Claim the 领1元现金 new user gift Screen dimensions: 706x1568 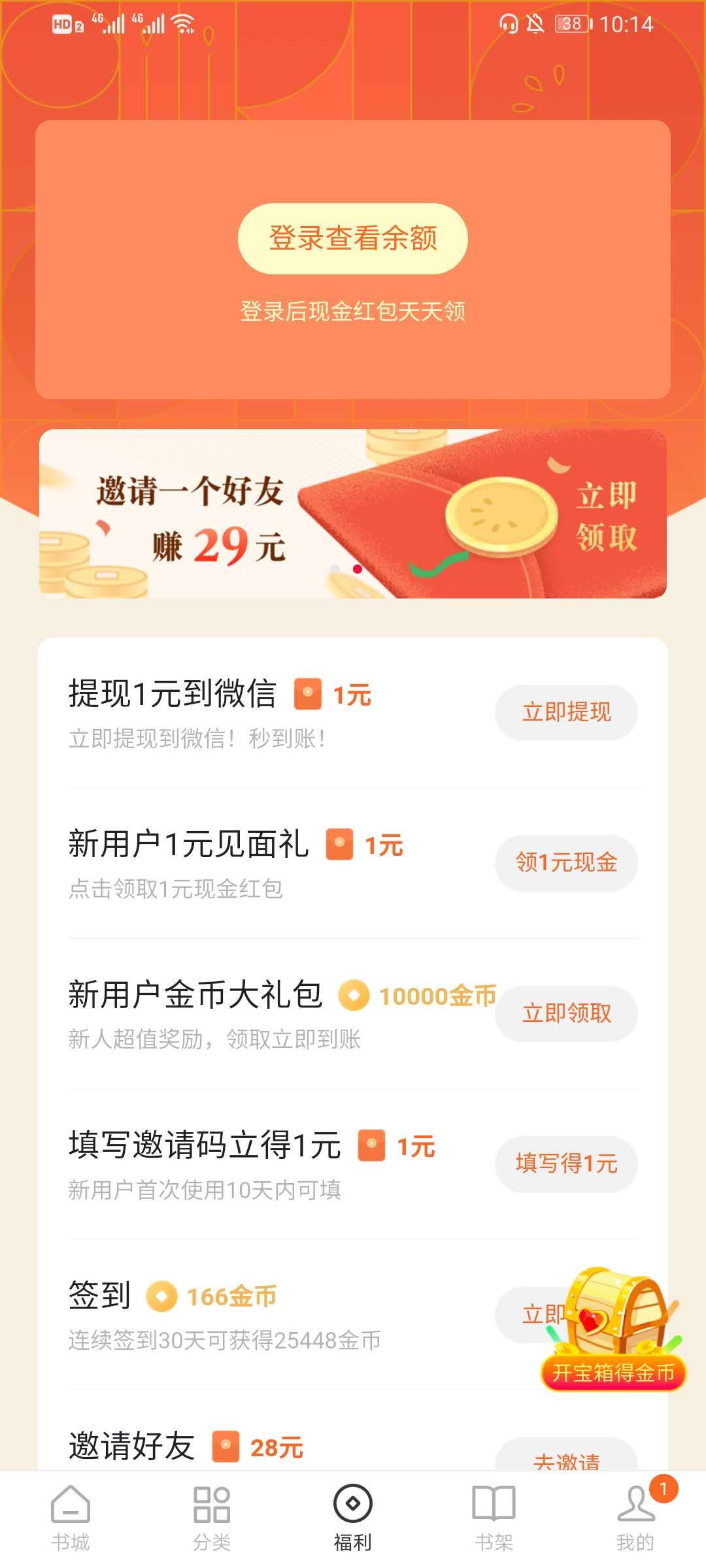(565, 862)
